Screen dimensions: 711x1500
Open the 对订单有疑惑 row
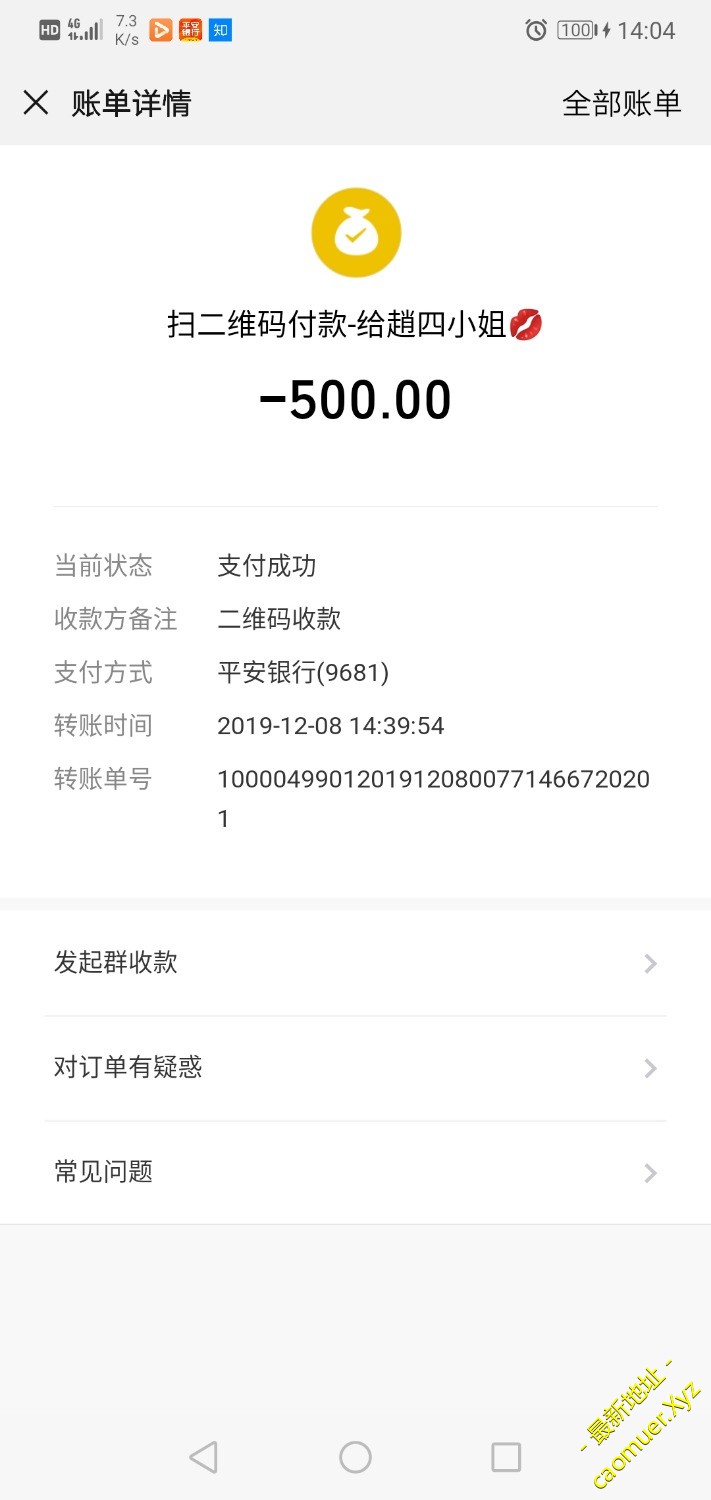pyautogui.click(x=355, y=1068)
